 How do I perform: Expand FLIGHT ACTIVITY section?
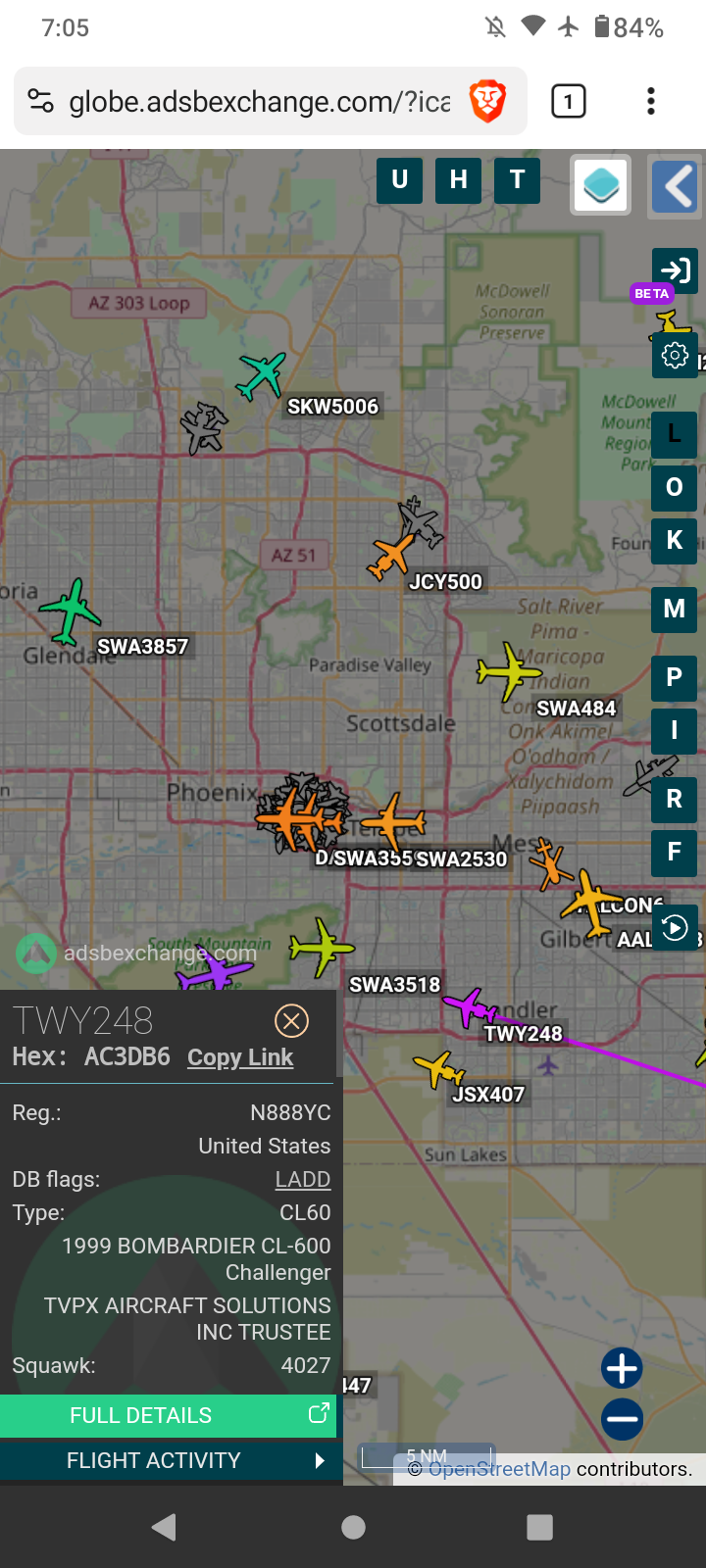pos(168,1460)
